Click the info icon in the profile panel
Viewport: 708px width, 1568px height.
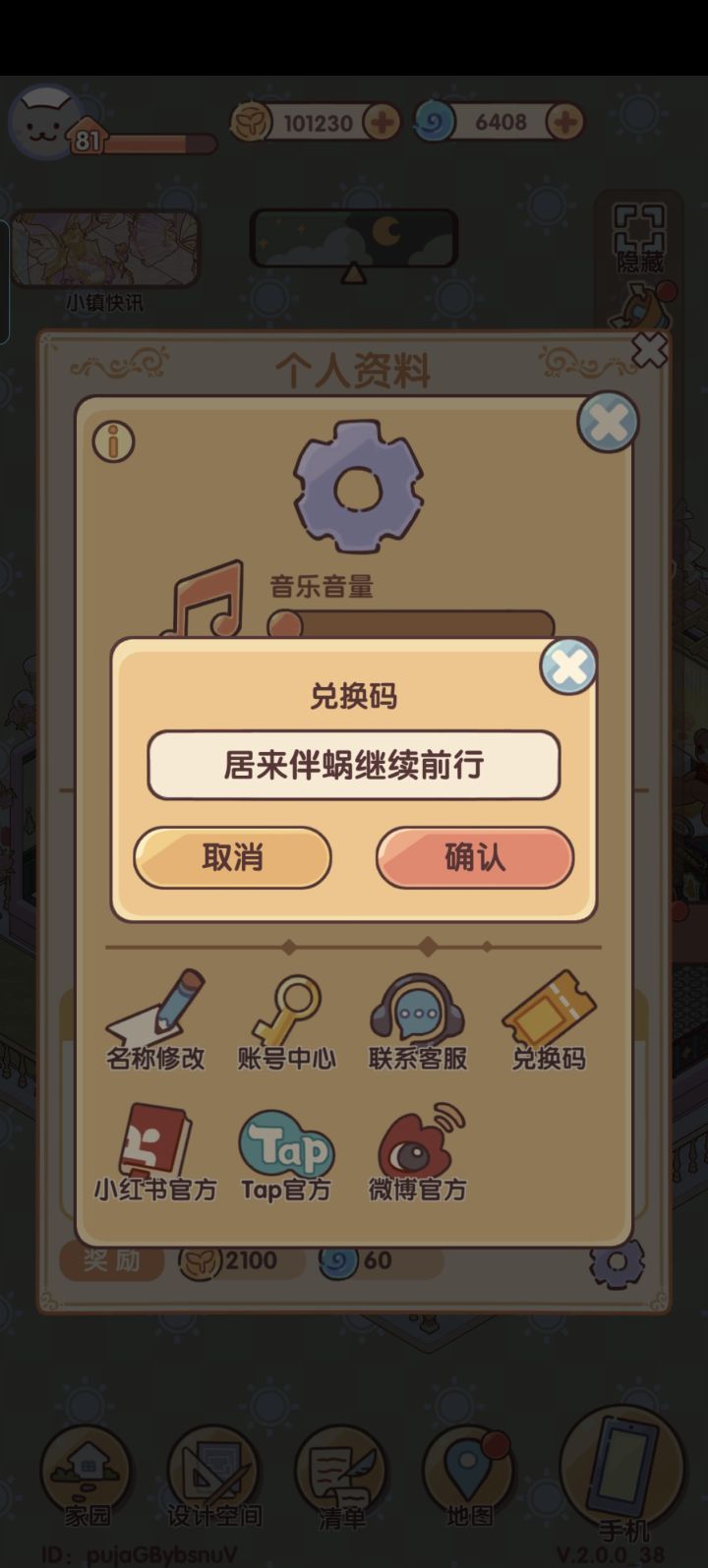click(115, 442)
